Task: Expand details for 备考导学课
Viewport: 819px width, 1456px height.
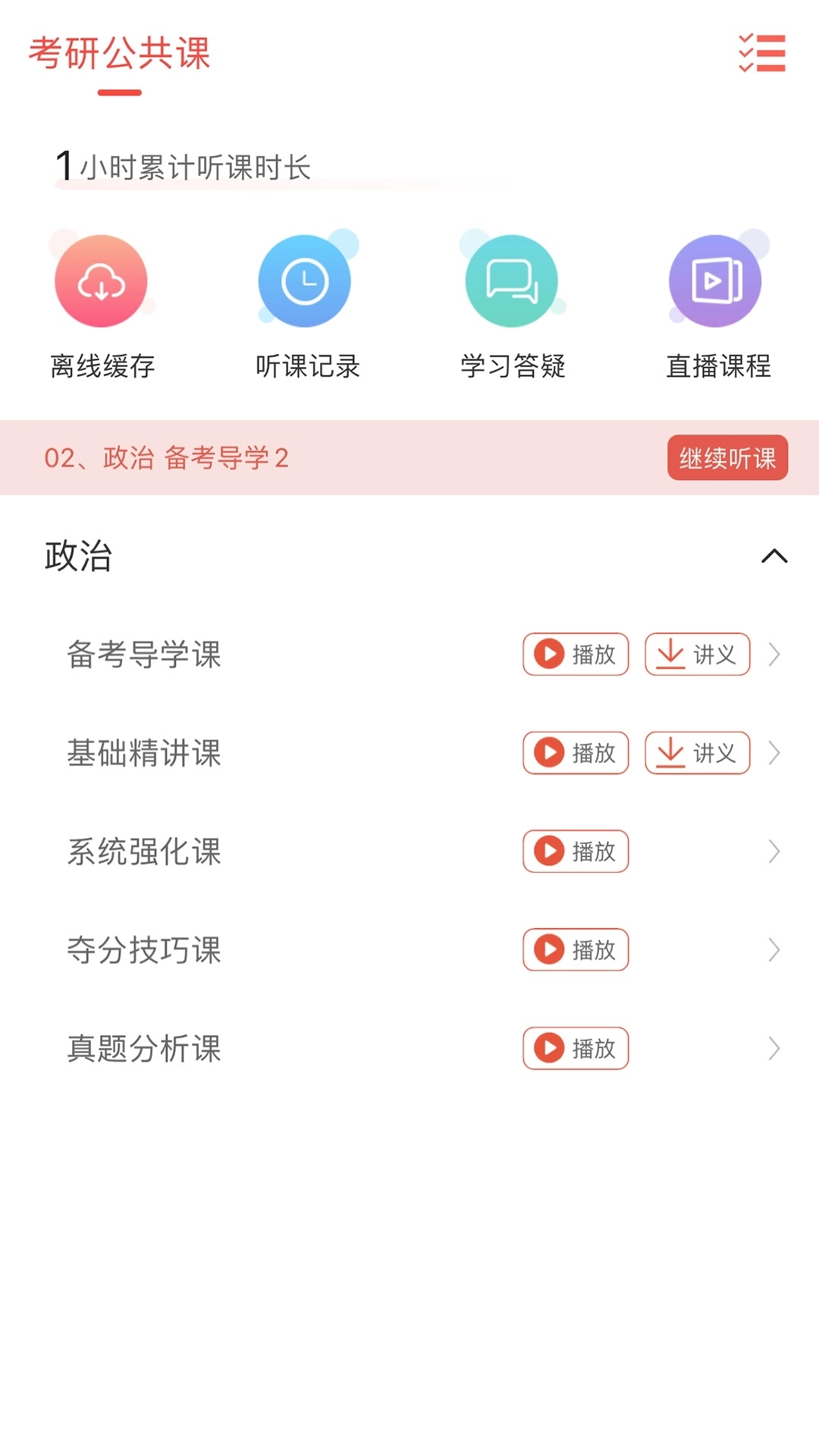Action: click(773, 654)
